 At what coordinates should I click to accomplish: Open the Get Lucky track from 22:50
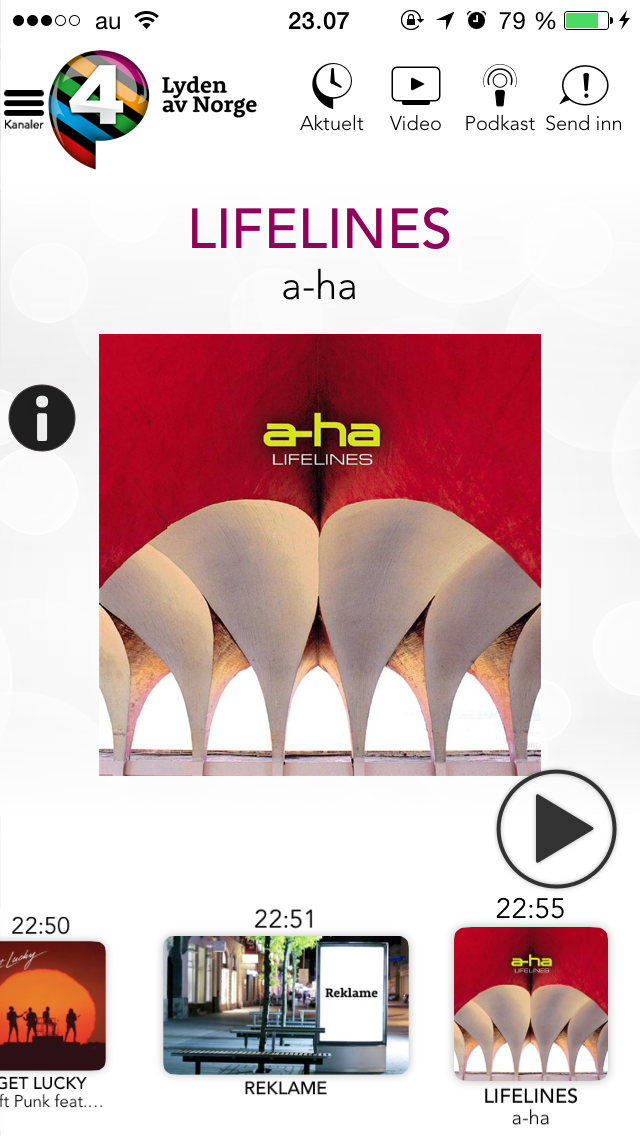click(x=52, y=1006)
